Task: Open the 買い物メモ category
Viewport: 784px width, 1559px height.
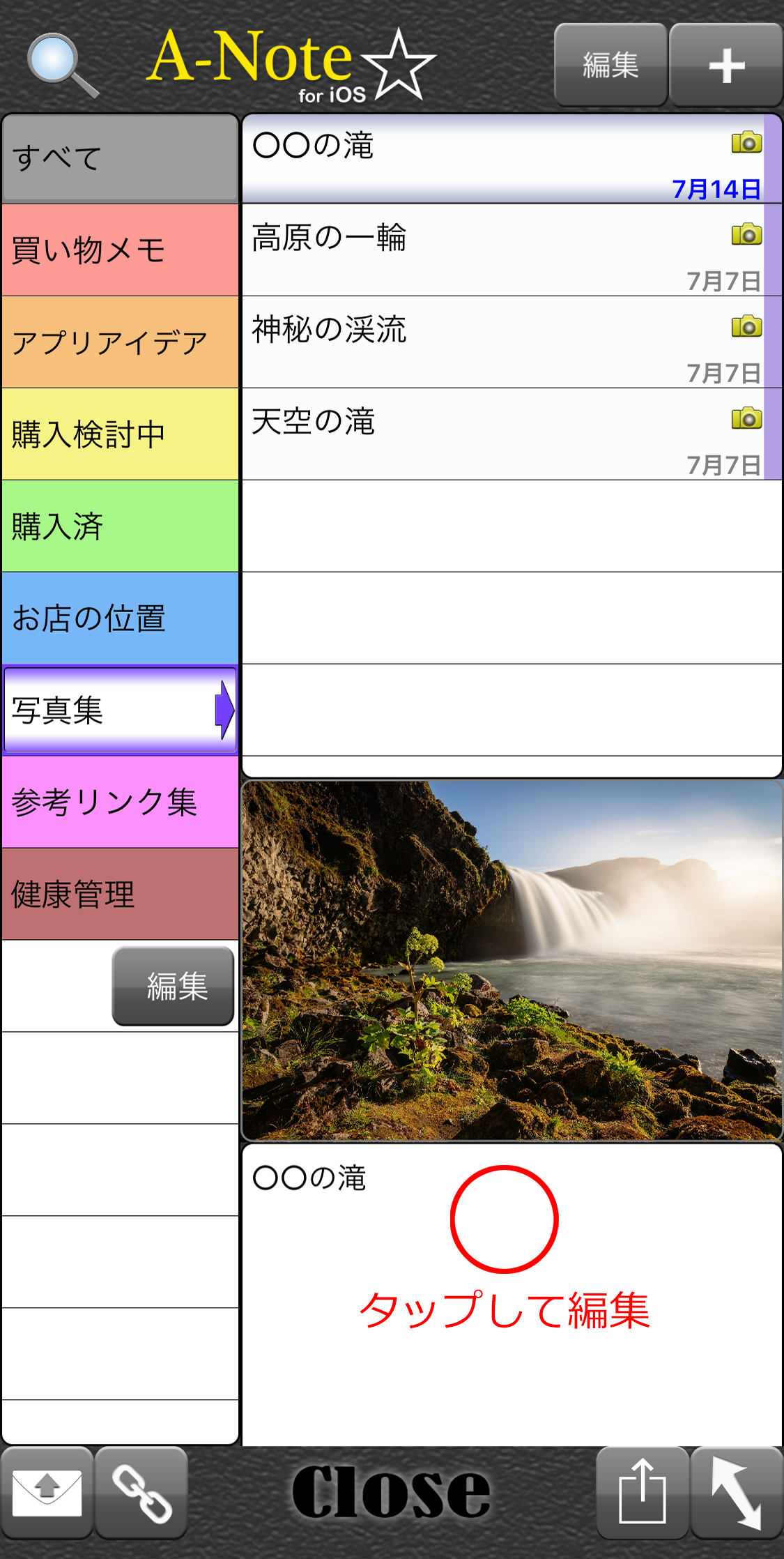Action: tap(120, 250)
